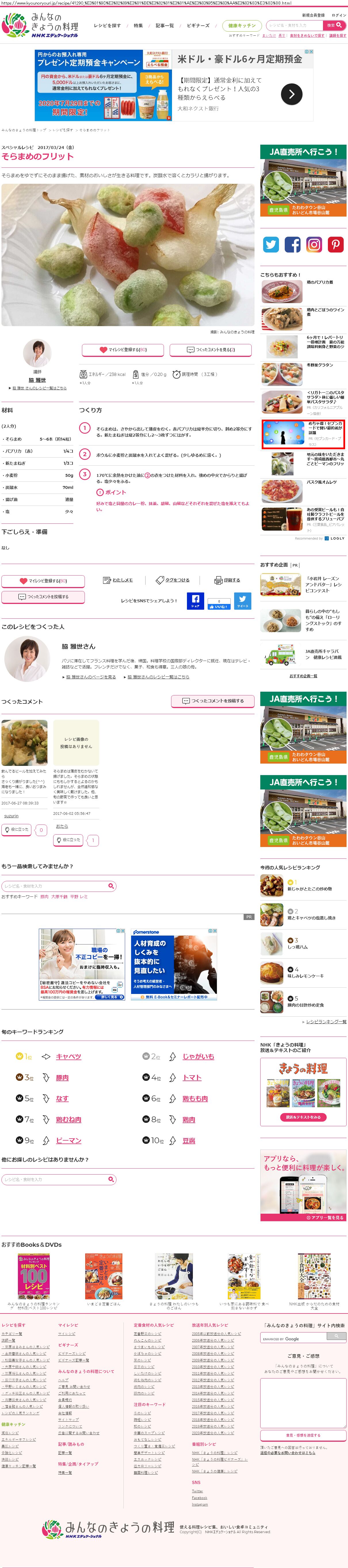The image size is (348, 1568).
Task: Open the 健康キッチン button
Action: [x=242, y=26]
